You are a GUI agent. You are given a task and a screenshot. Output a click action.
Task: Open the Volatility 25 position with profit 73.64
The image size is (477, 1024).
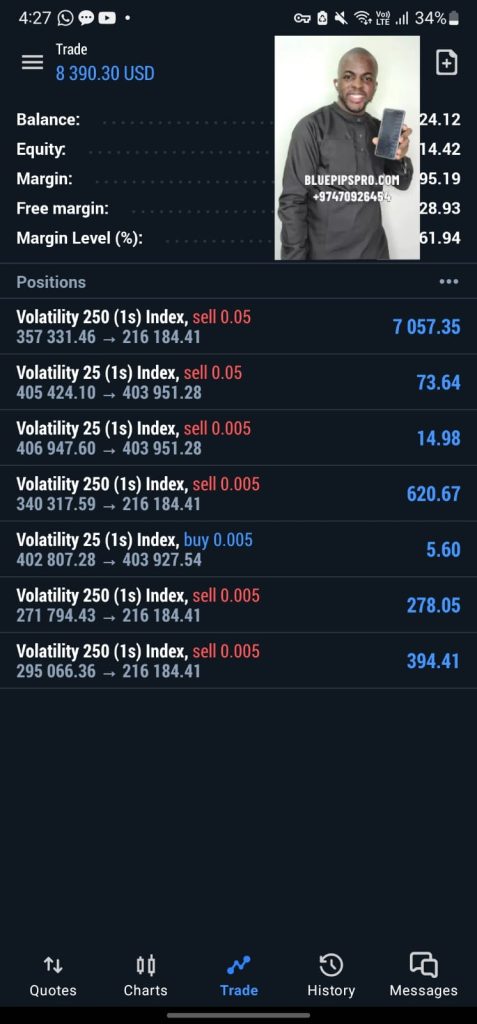click(x=238, y=383)
